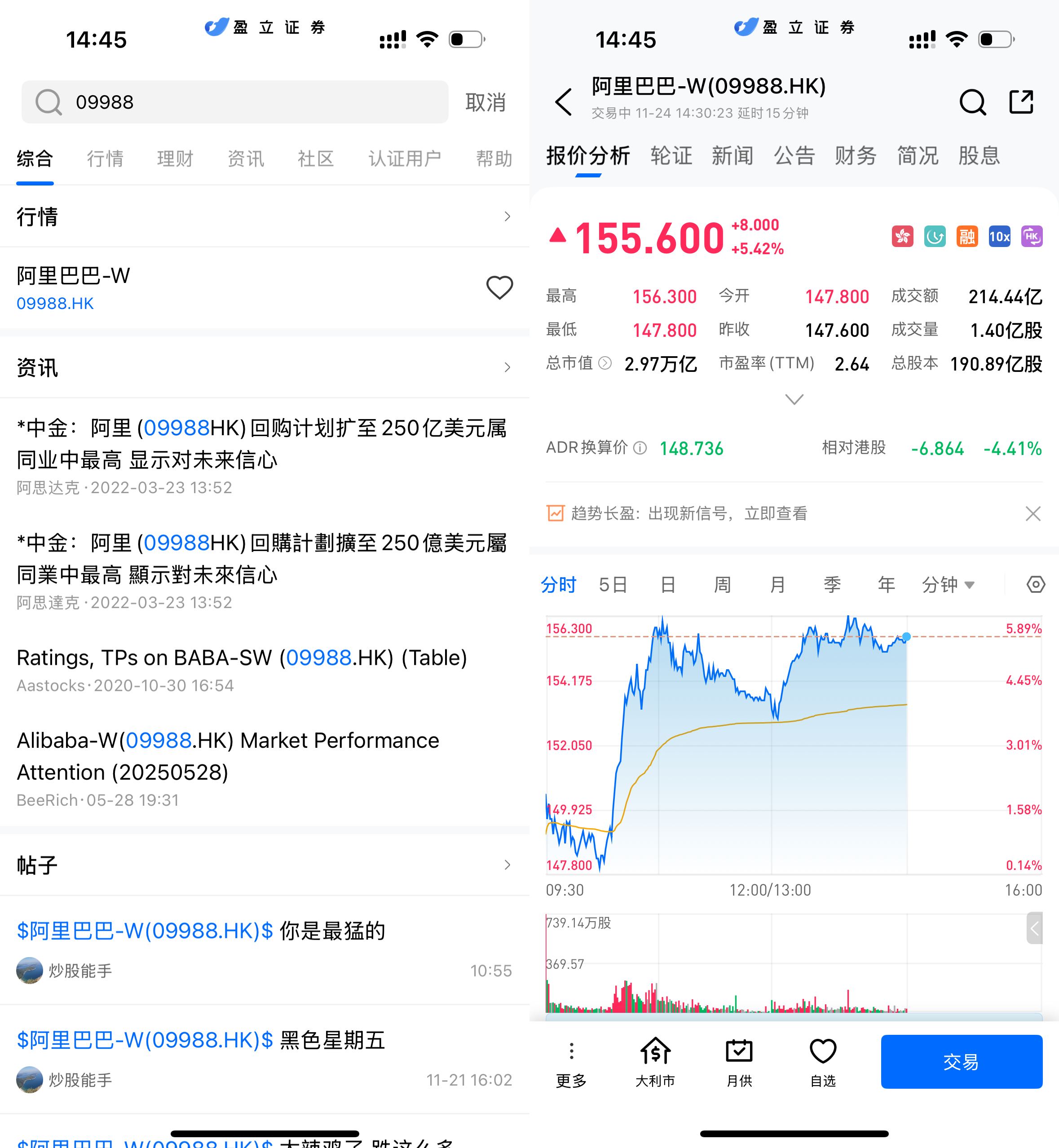Open chart settings (hexagon icon)
Viewport: 1059px width, 1148px height.
click(1035, 585)
